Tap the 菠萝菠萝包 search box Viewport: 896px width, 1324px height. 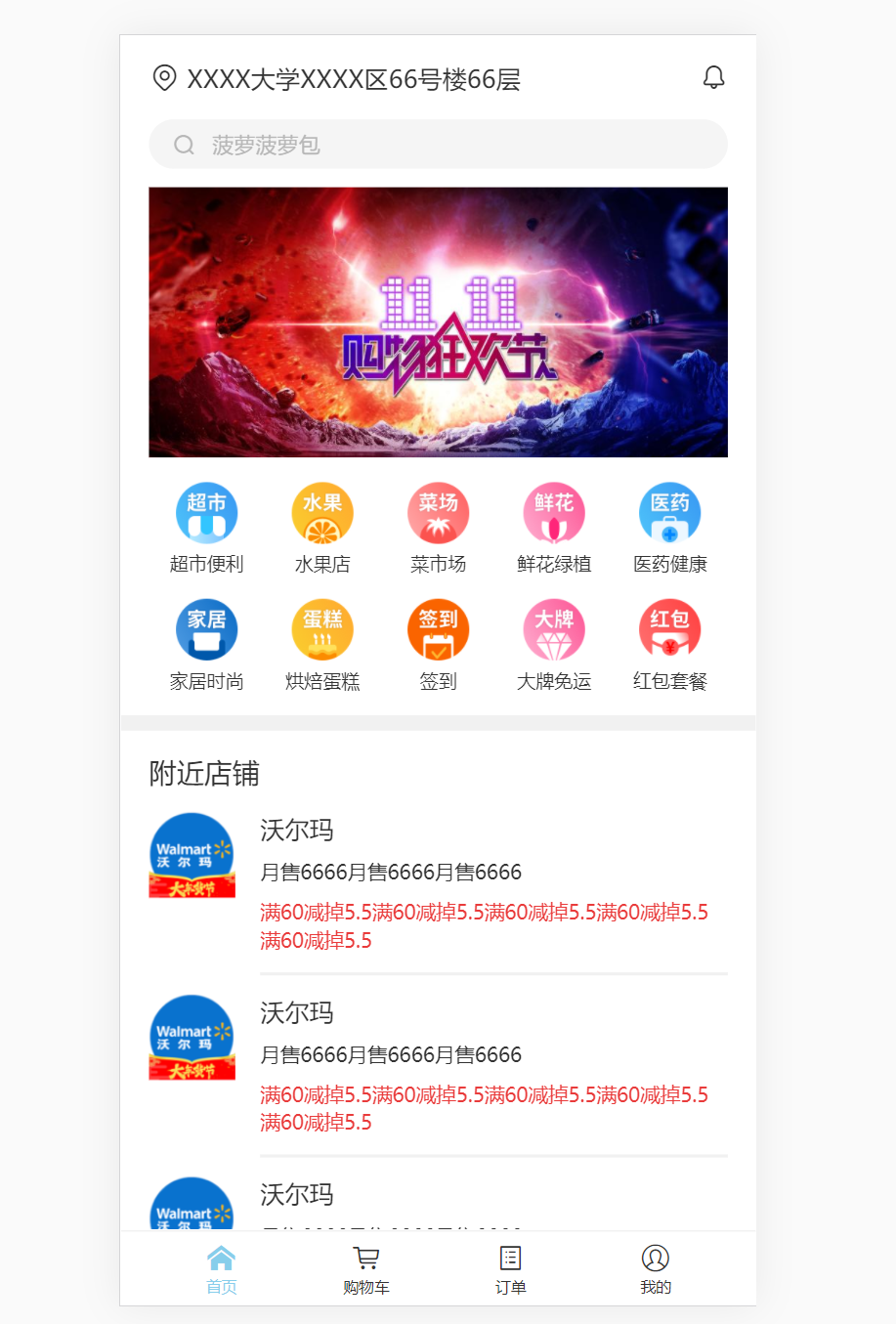(x=438, y=145)
